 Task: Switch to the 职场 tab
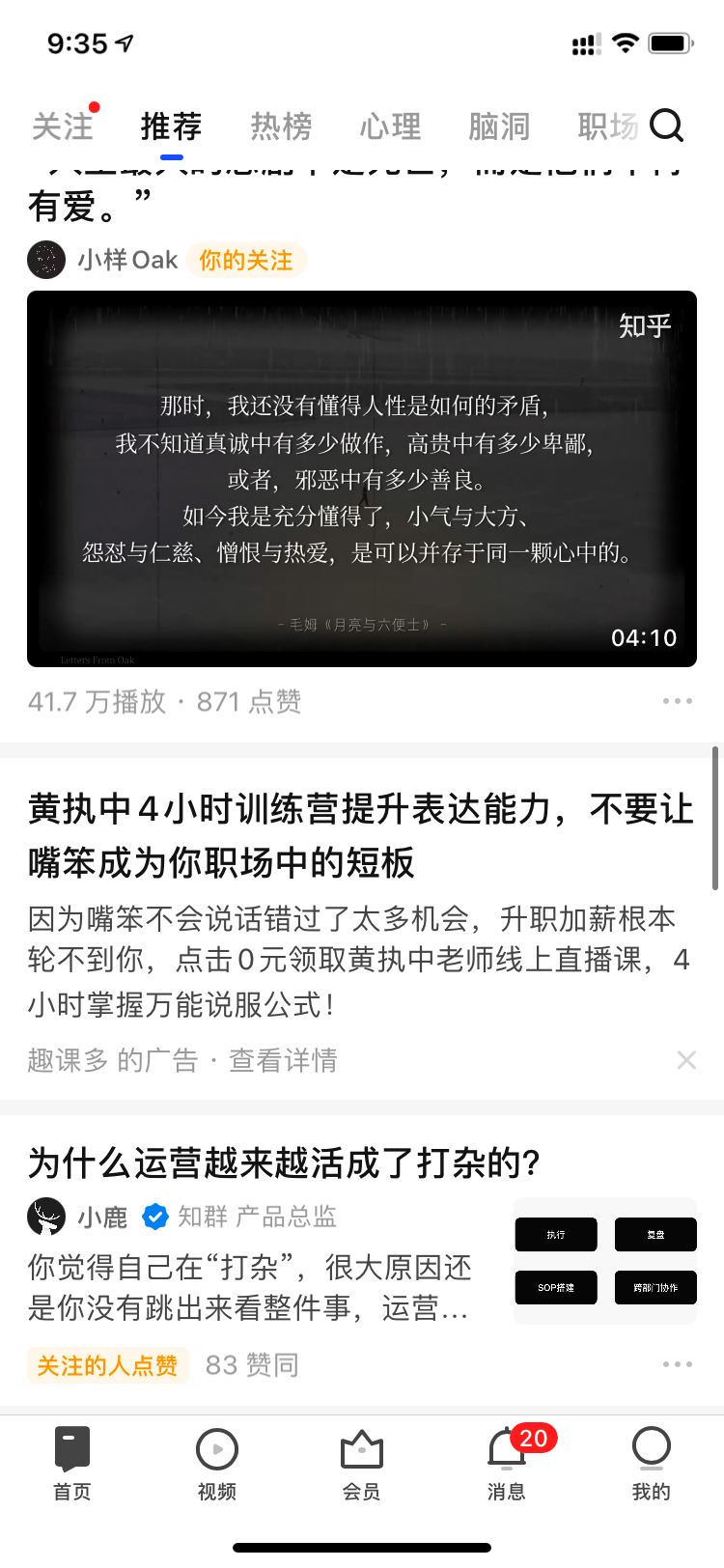pos(604,126)
